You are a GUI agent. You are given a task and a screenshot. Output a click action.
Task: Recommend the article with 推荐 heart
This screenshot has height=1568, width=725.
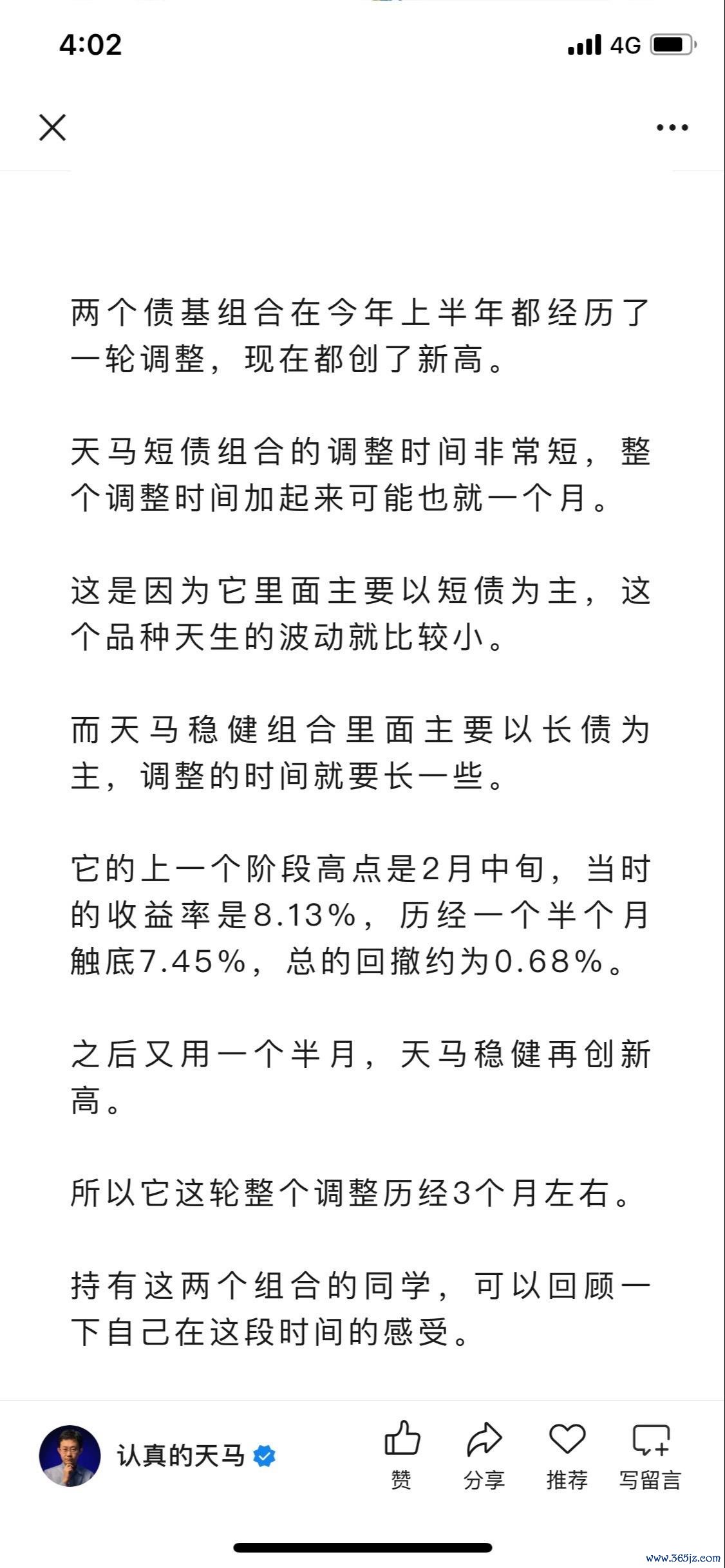567,1455
